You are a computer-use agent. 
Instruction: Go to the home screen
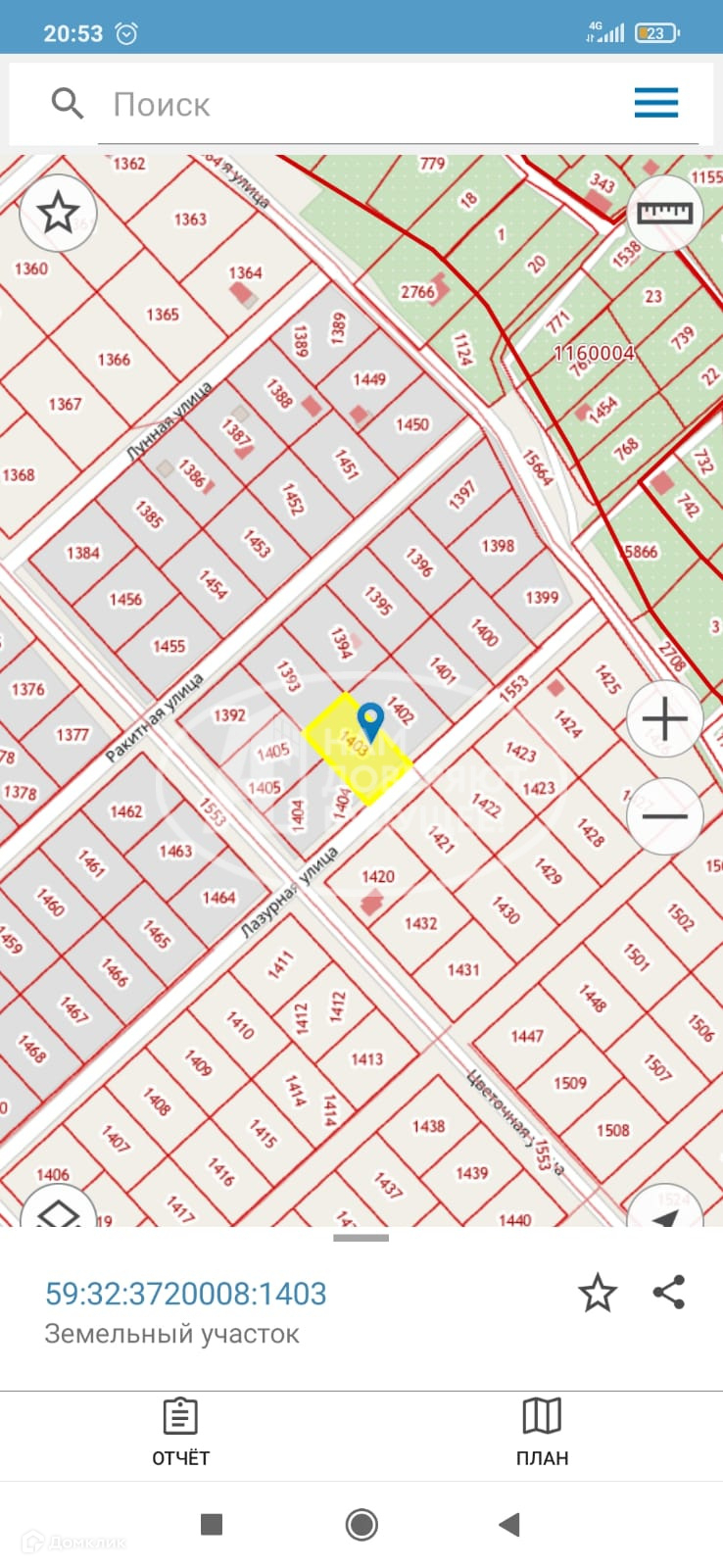tap(361, 1525)
